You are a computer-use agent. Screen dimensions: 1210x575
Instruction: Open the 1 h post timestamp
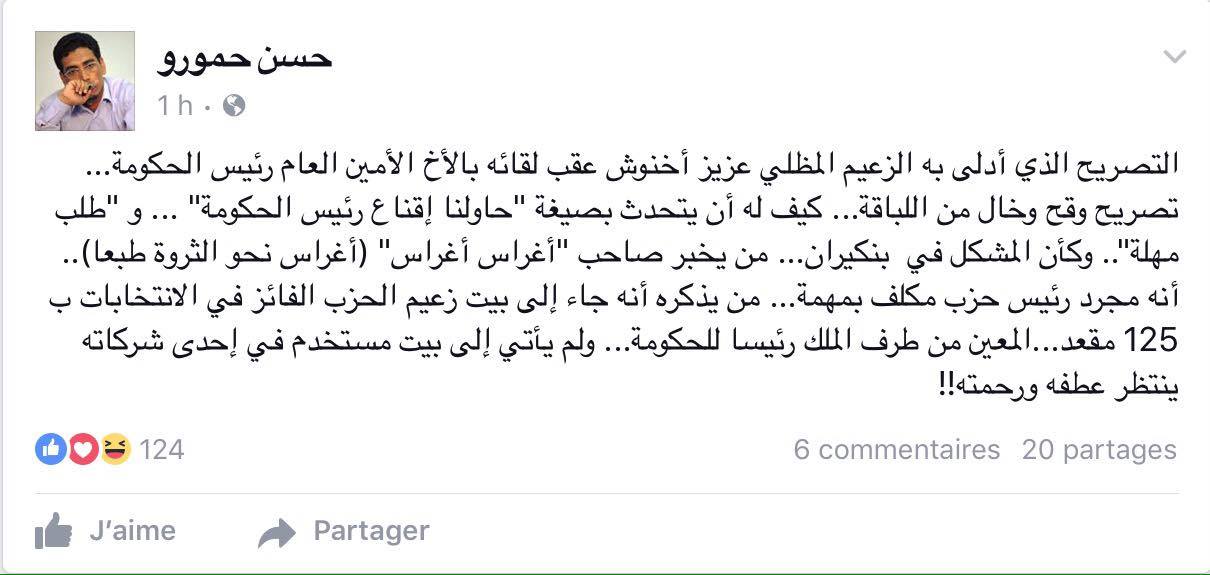175,106
